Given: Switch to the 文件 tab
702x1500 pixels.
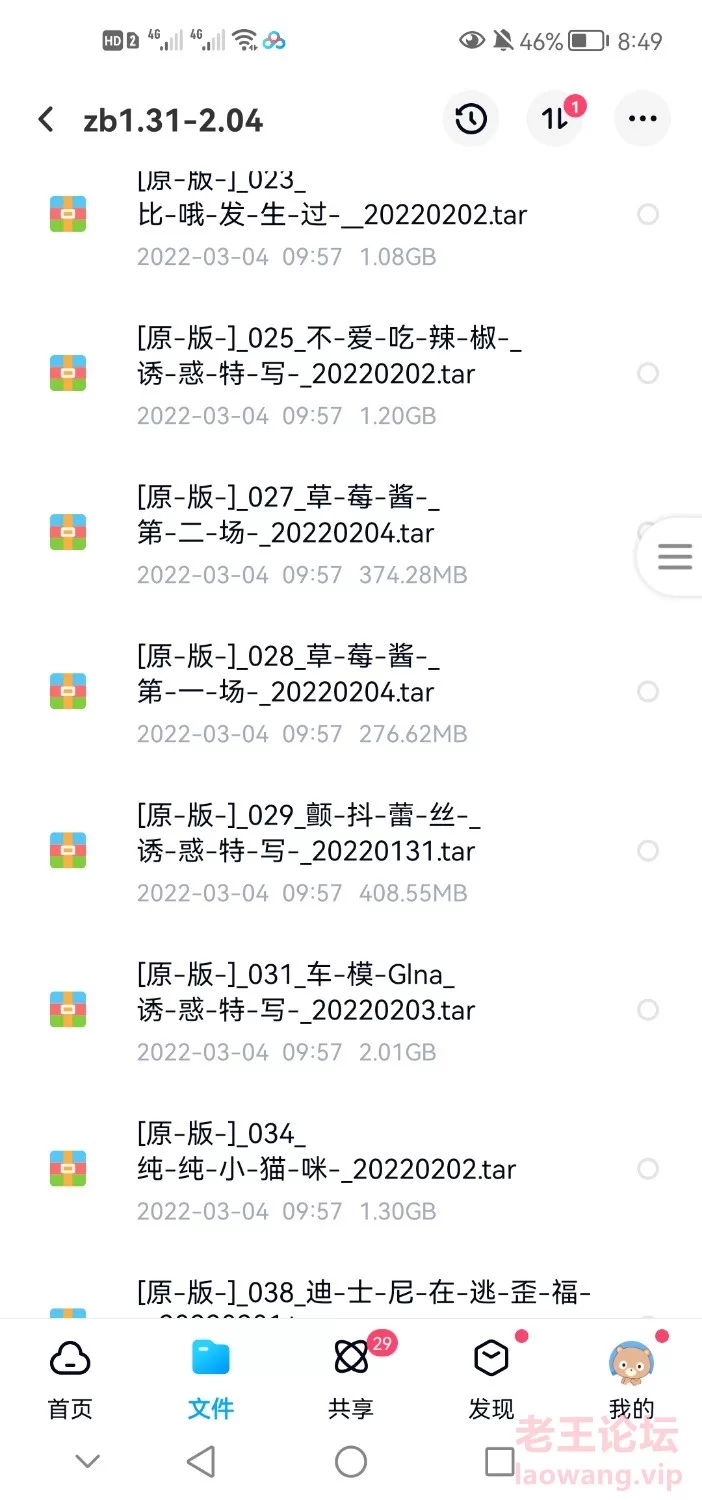Looking at the screenshot, I should click(211, 1380).
